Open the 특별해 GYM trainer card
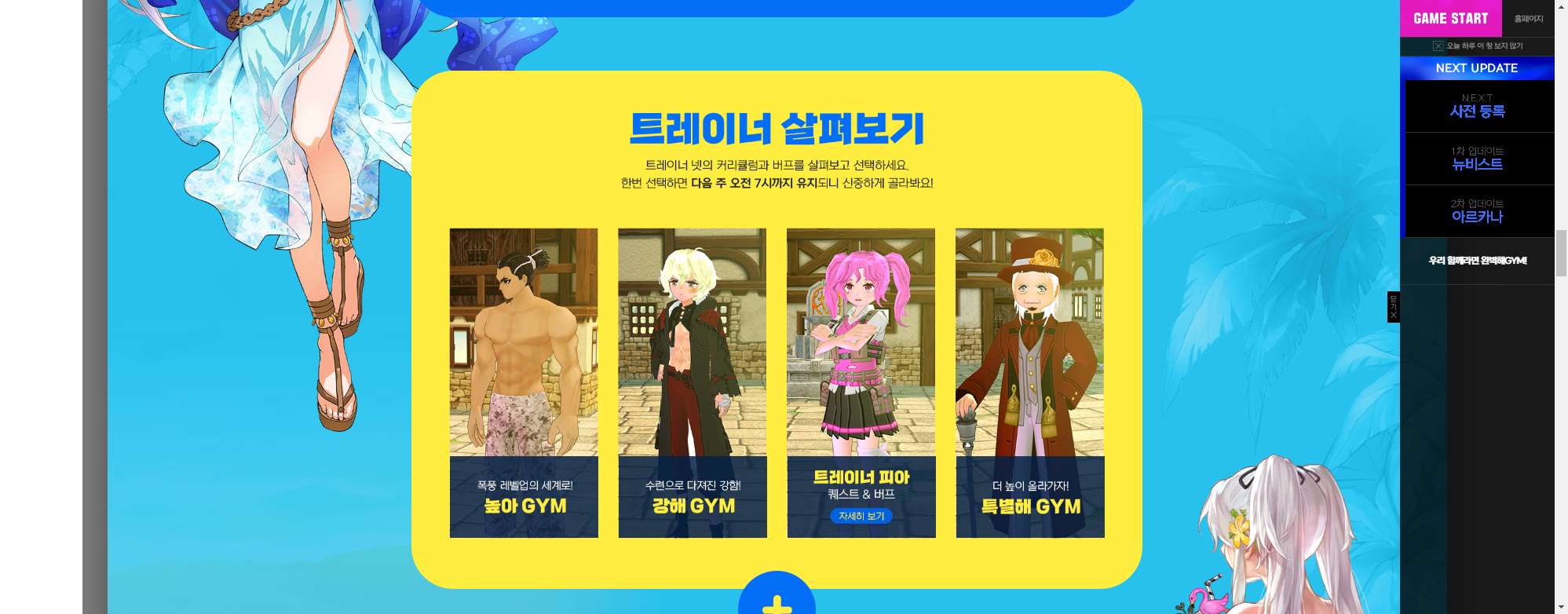The height and width of the screenshot is (614, 1568). tap(1030, 383)
